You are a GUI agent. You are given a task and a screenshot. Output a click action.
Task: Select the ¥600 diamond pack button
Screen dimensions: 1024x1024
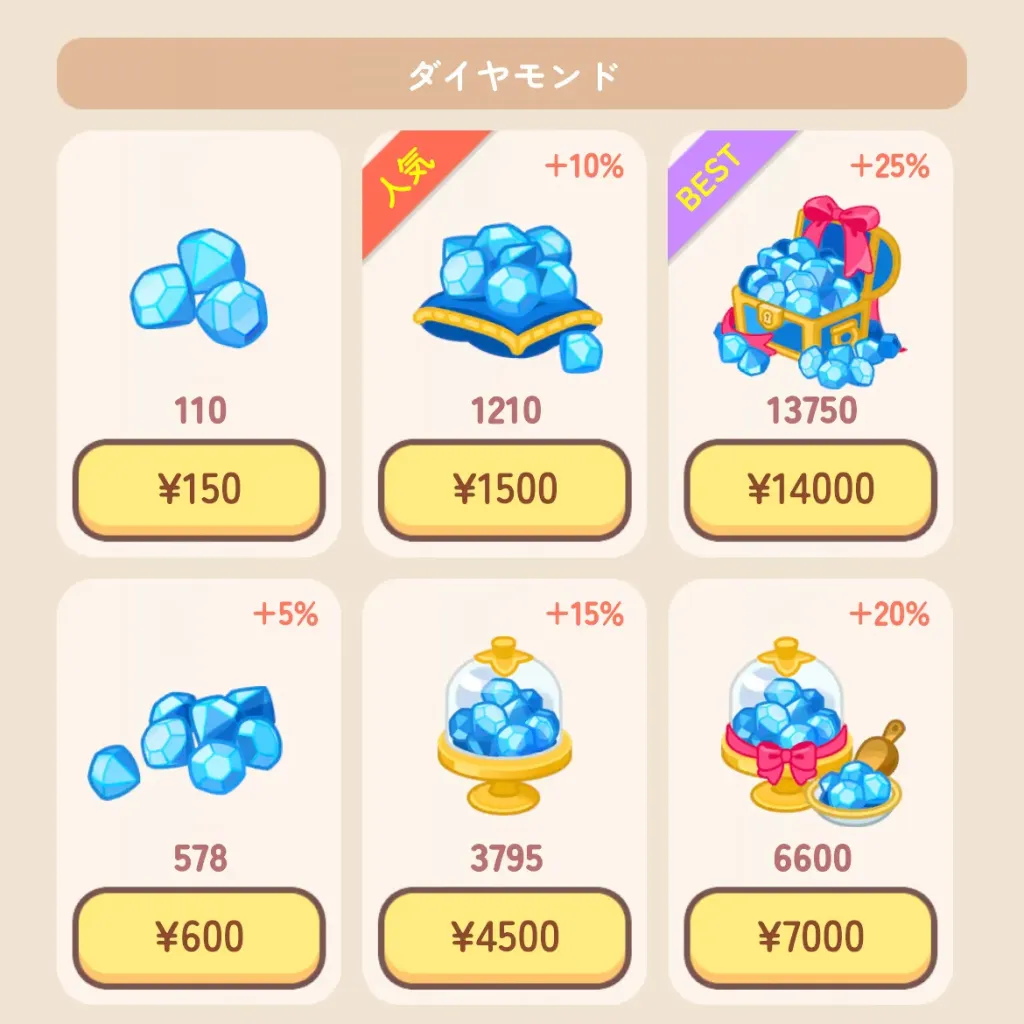point(199,936)
